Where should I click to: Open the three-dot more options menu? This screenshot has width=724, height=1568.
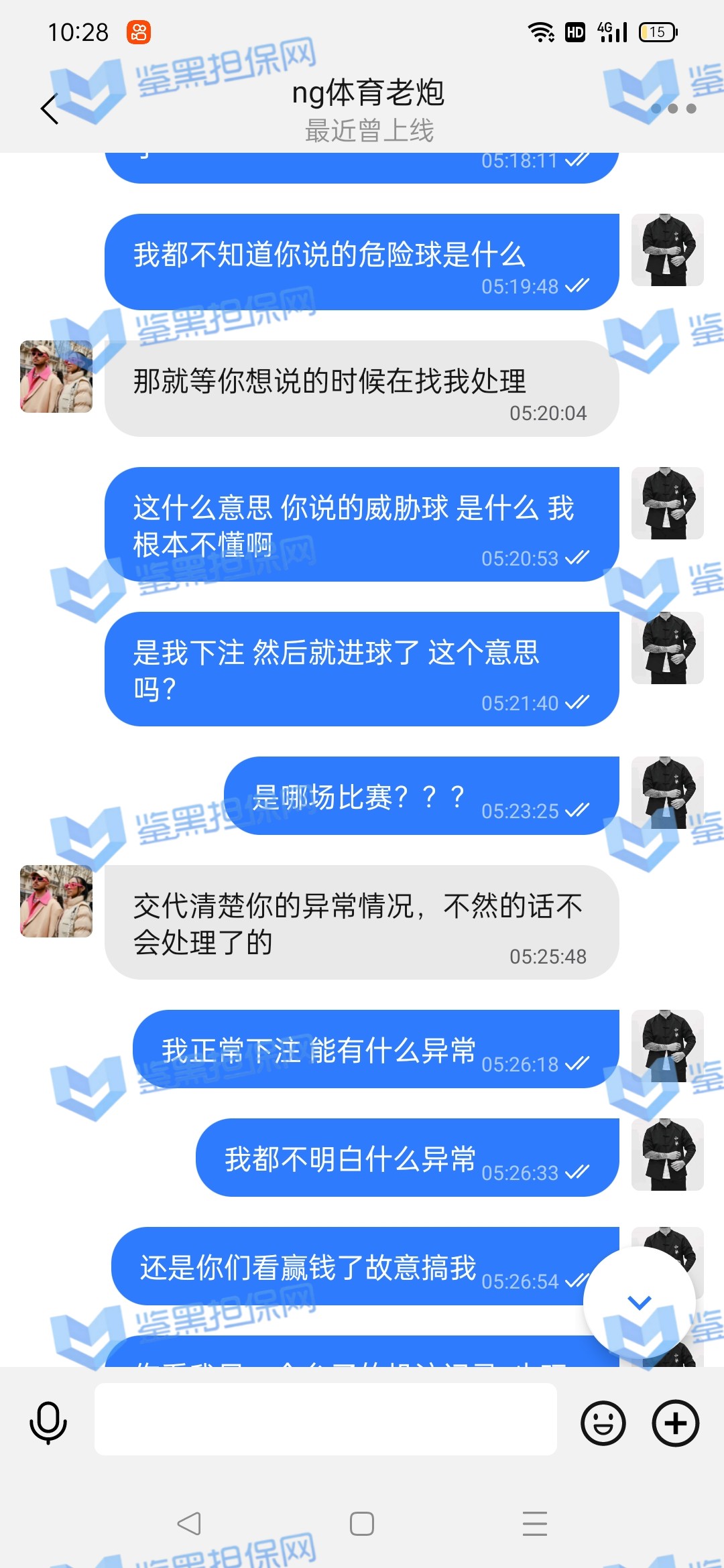(673, 109)
